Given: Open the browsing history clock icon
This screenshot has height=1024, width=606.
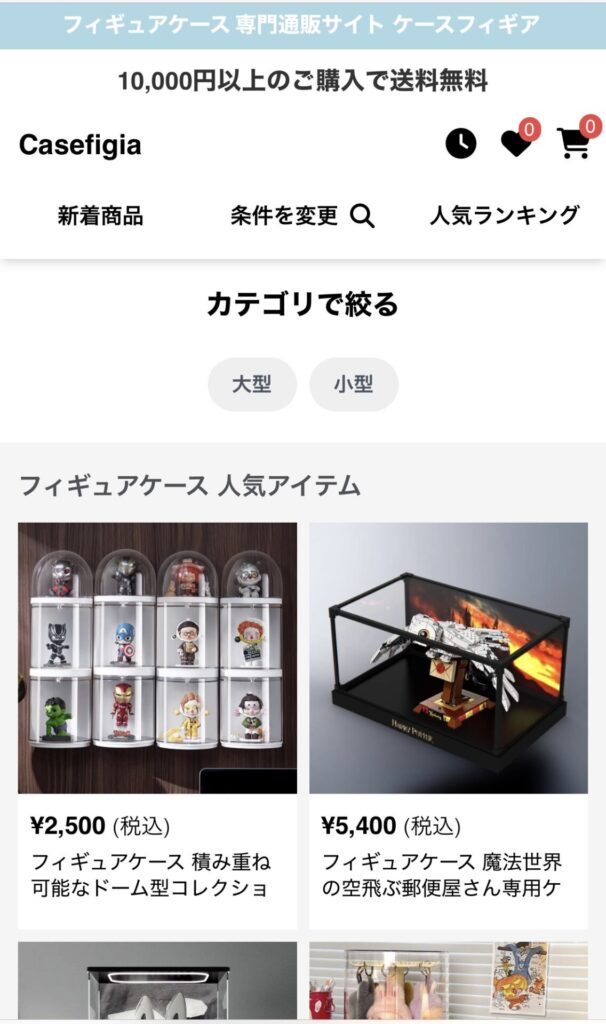Looking at the screenshot, I should [461, 144].
